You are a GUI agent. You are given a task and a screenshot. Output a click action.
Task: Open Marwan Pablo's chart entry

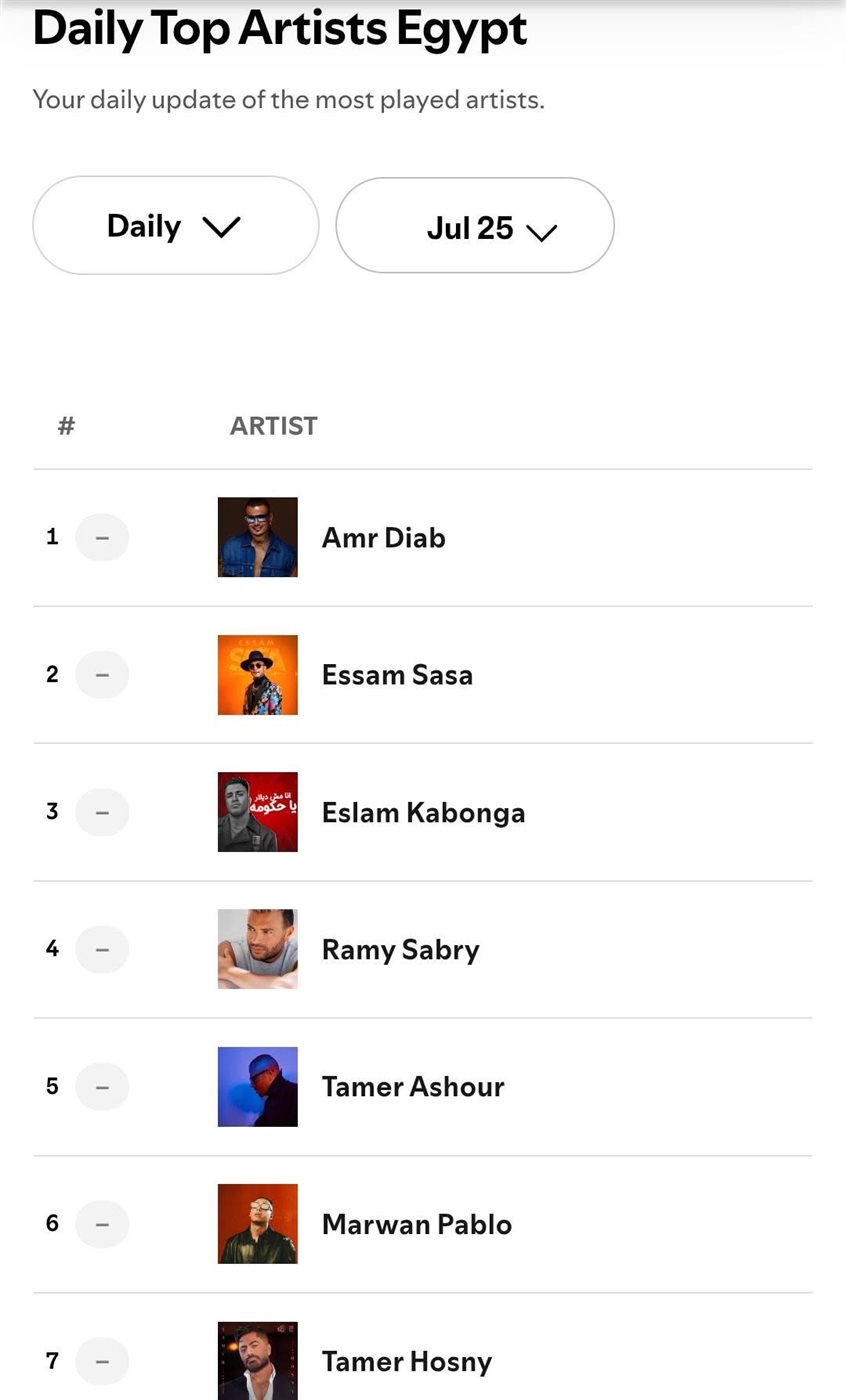coord(423,1224)
